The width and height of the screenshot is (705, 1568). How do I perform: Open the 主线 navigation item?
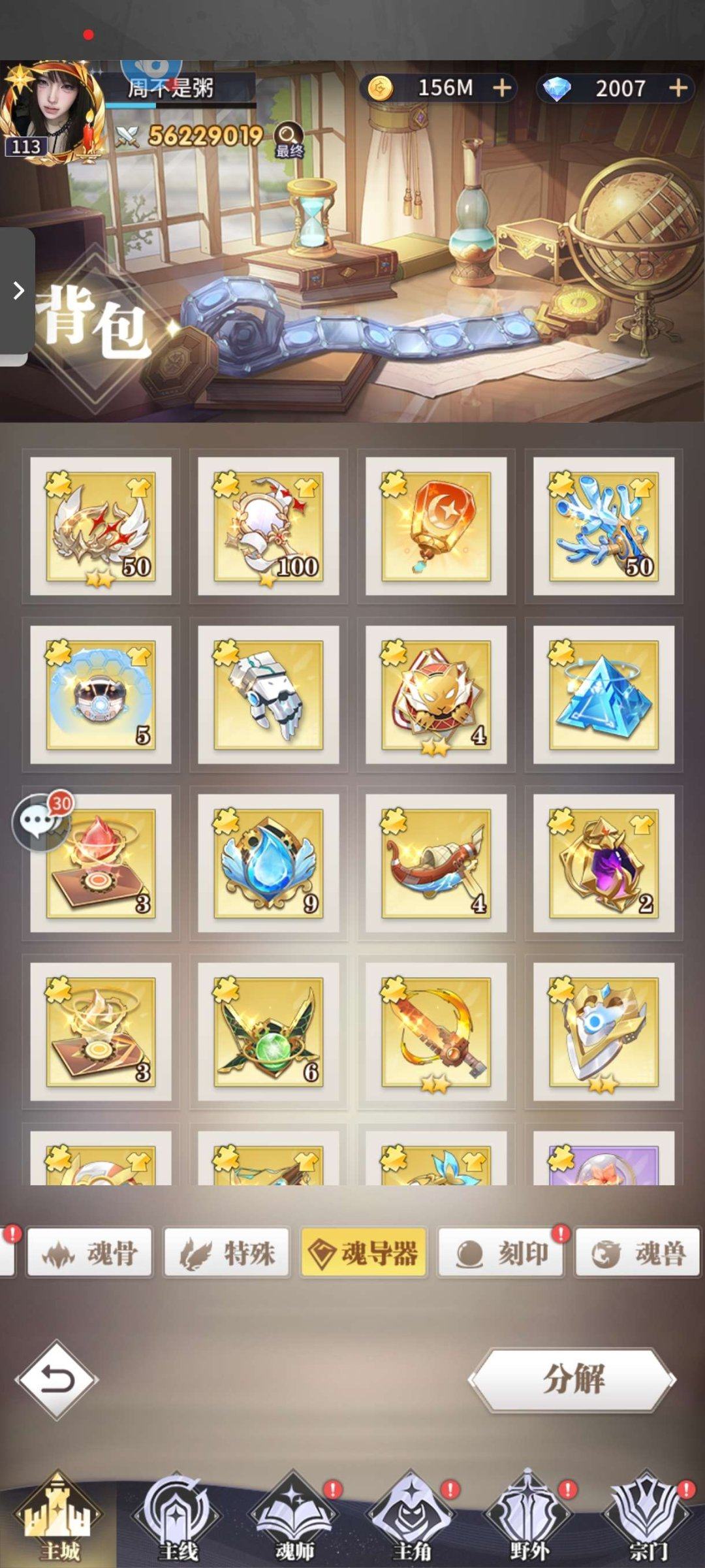[x=177, y=1520]
